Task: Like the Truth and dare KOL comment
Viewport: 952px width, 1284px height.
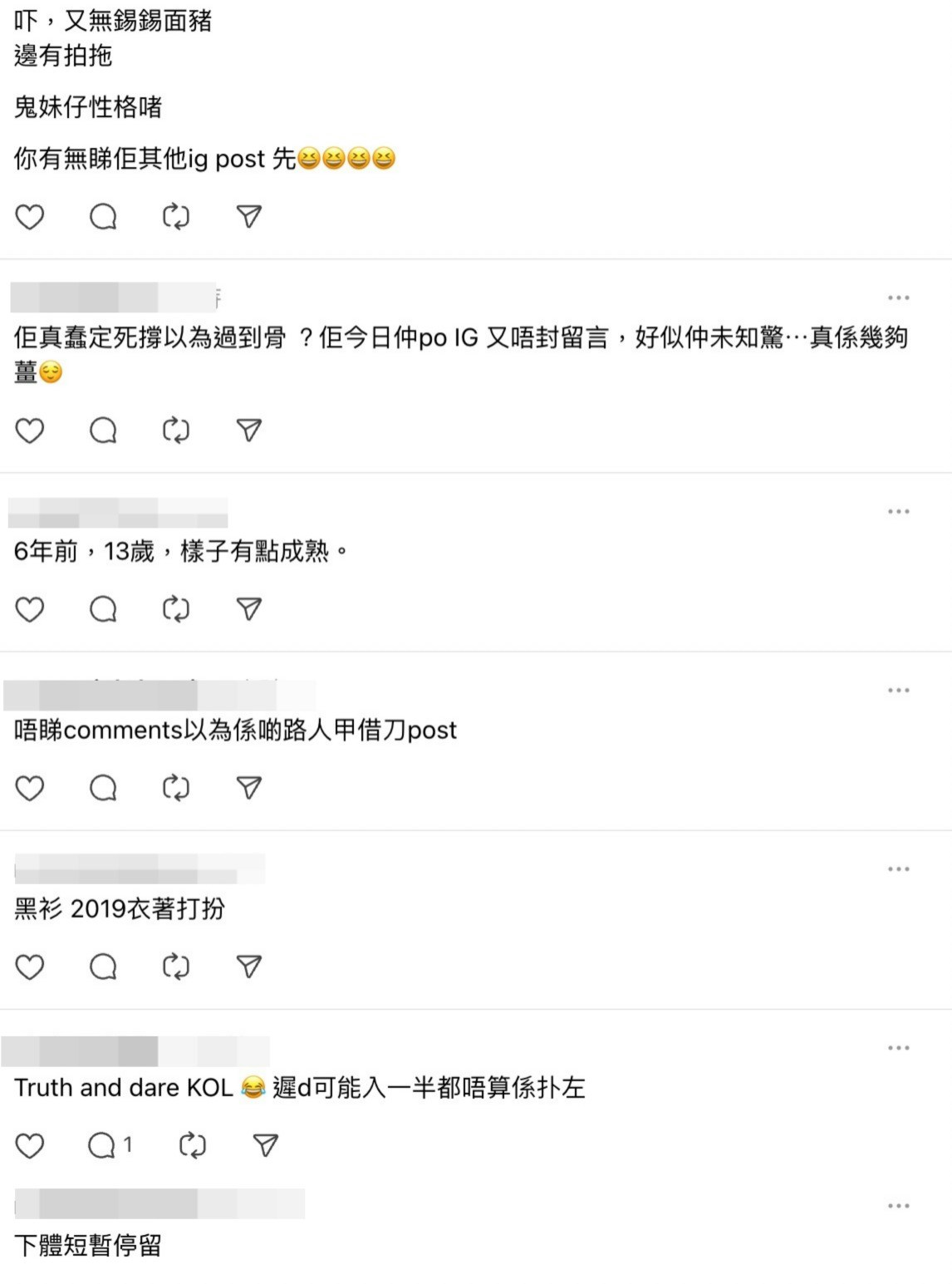Action: pyautogui.click(x=30, y=1146)
